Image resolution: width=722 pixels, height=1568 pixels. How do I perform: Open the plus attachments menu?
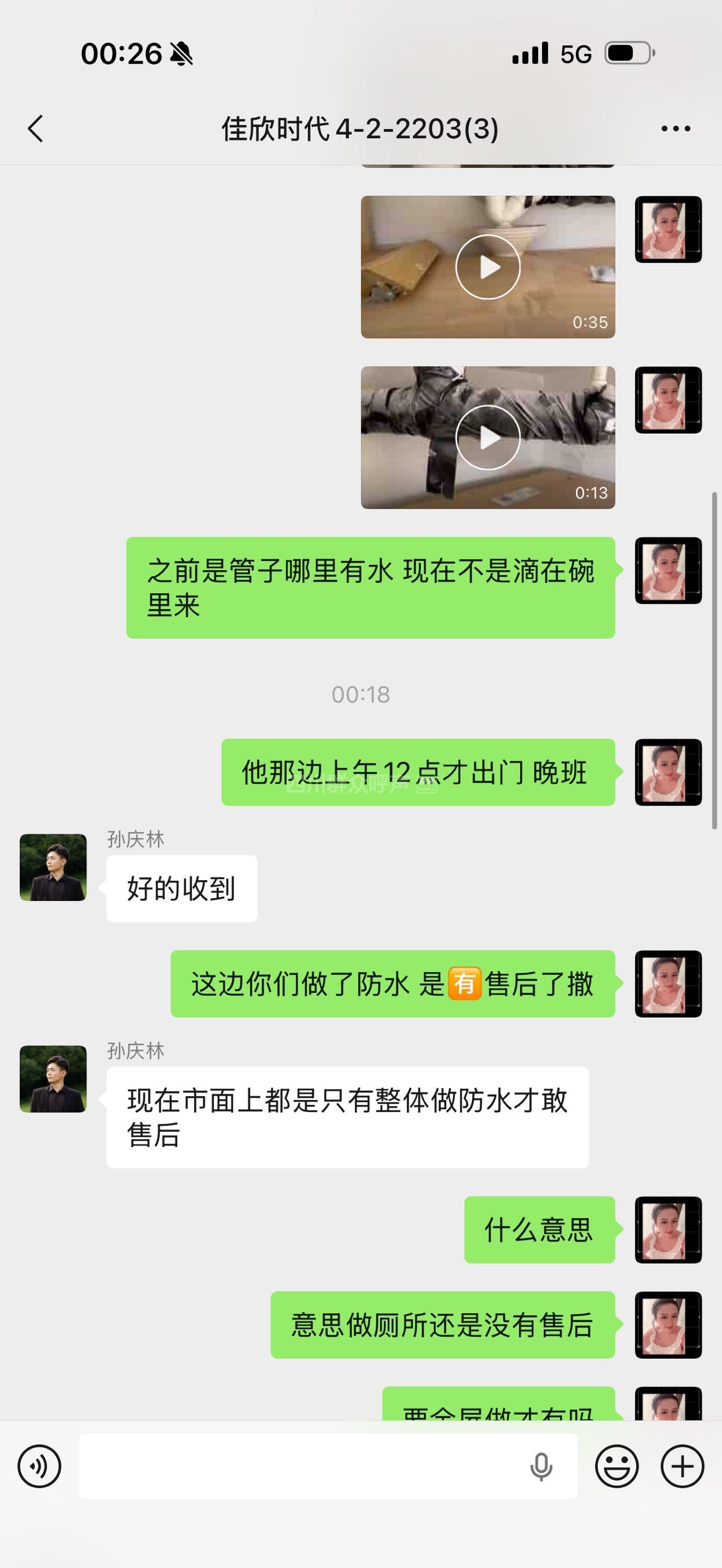(x=683, y=1467)
